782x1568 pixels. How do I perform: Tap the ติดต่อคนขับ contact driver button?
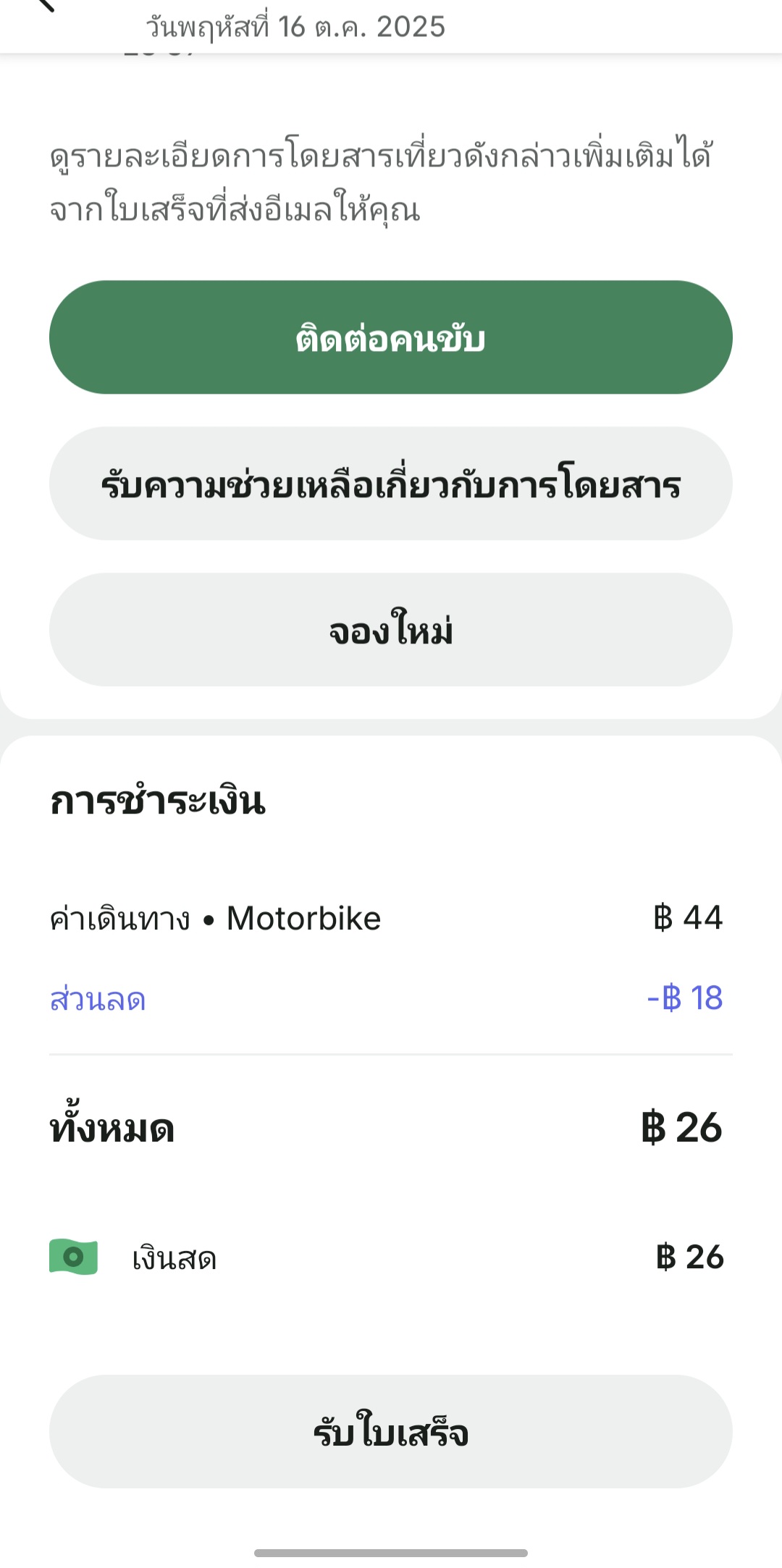(391, 337)
